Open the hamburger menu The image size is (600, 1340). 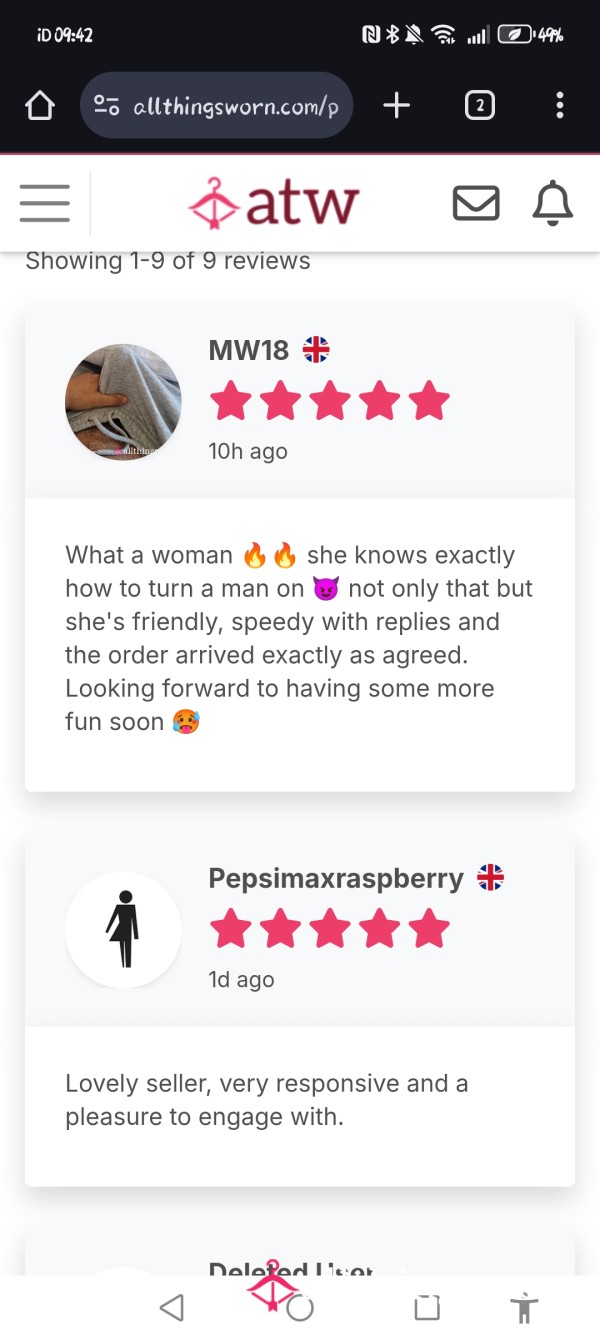tap(45, 203)
